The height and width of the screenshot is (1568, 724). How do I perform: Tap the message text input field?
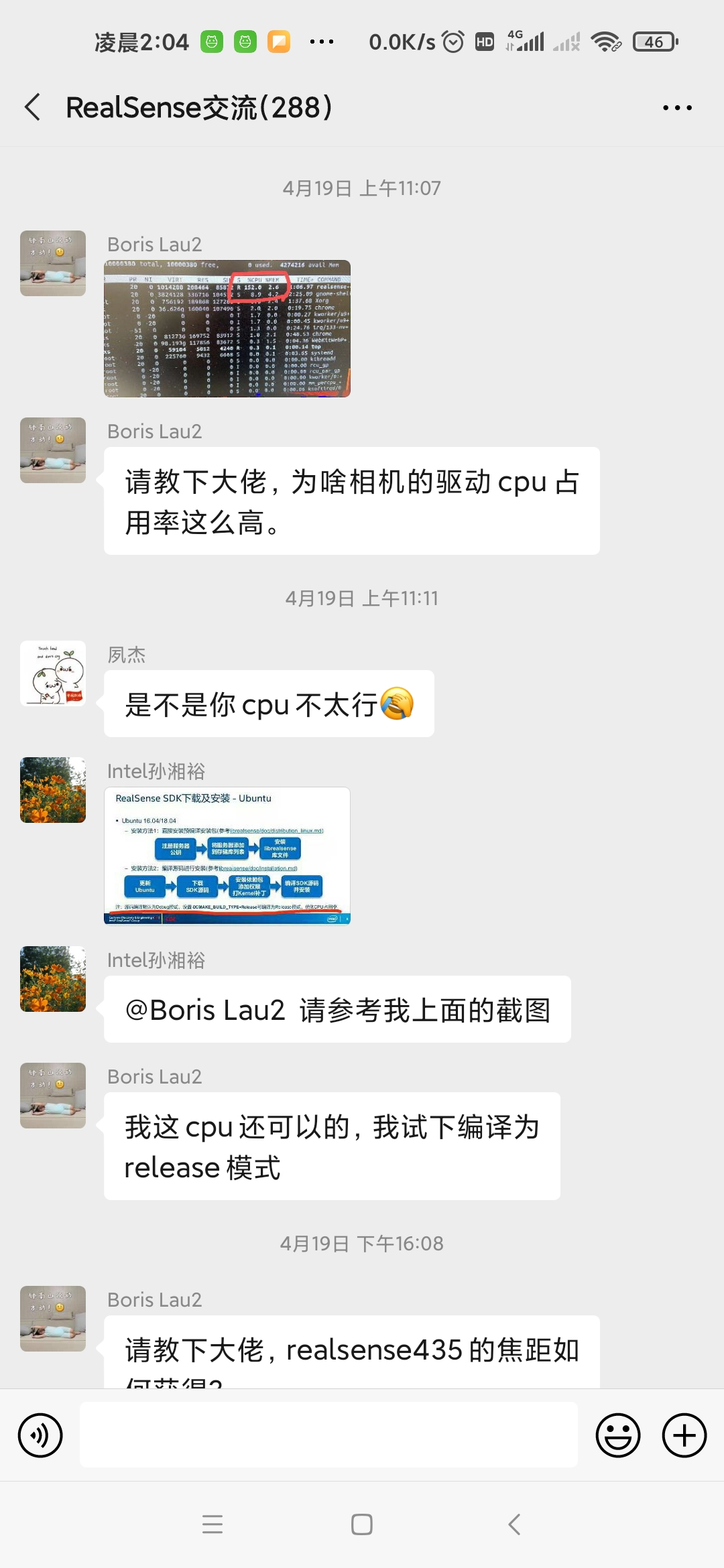coord(328,1436)
